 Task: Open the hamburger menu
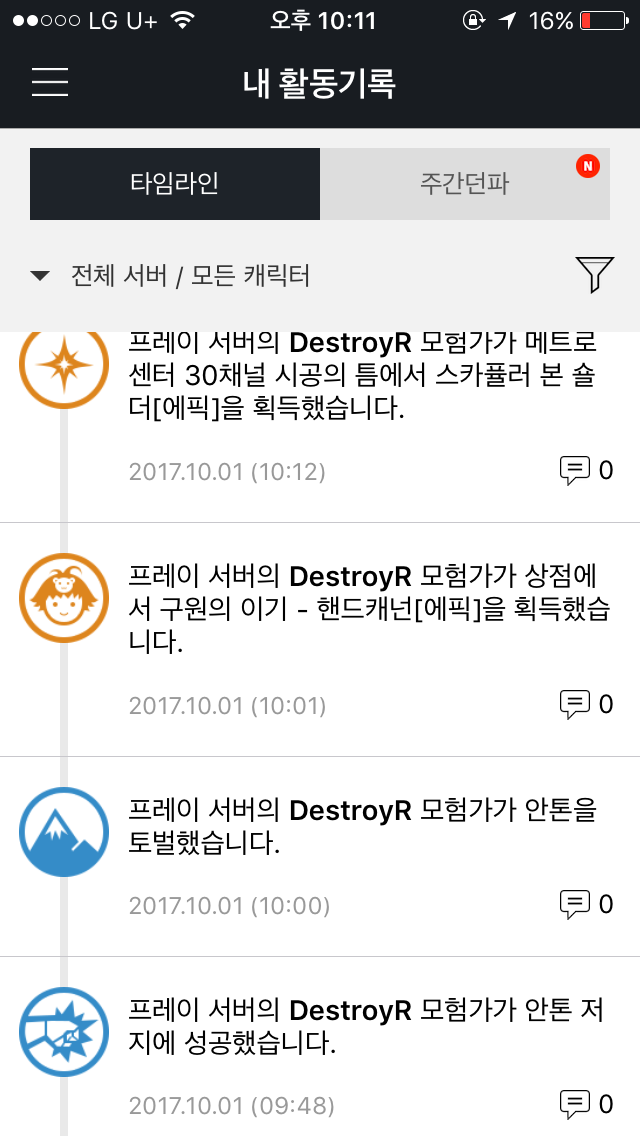[50, 81]
